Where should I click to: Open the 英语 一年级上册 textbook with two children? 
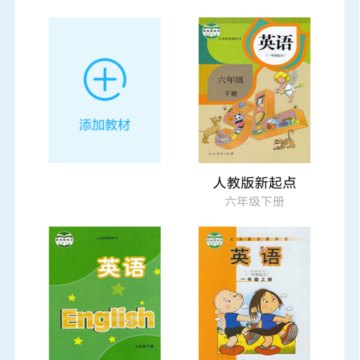(255, 293)
